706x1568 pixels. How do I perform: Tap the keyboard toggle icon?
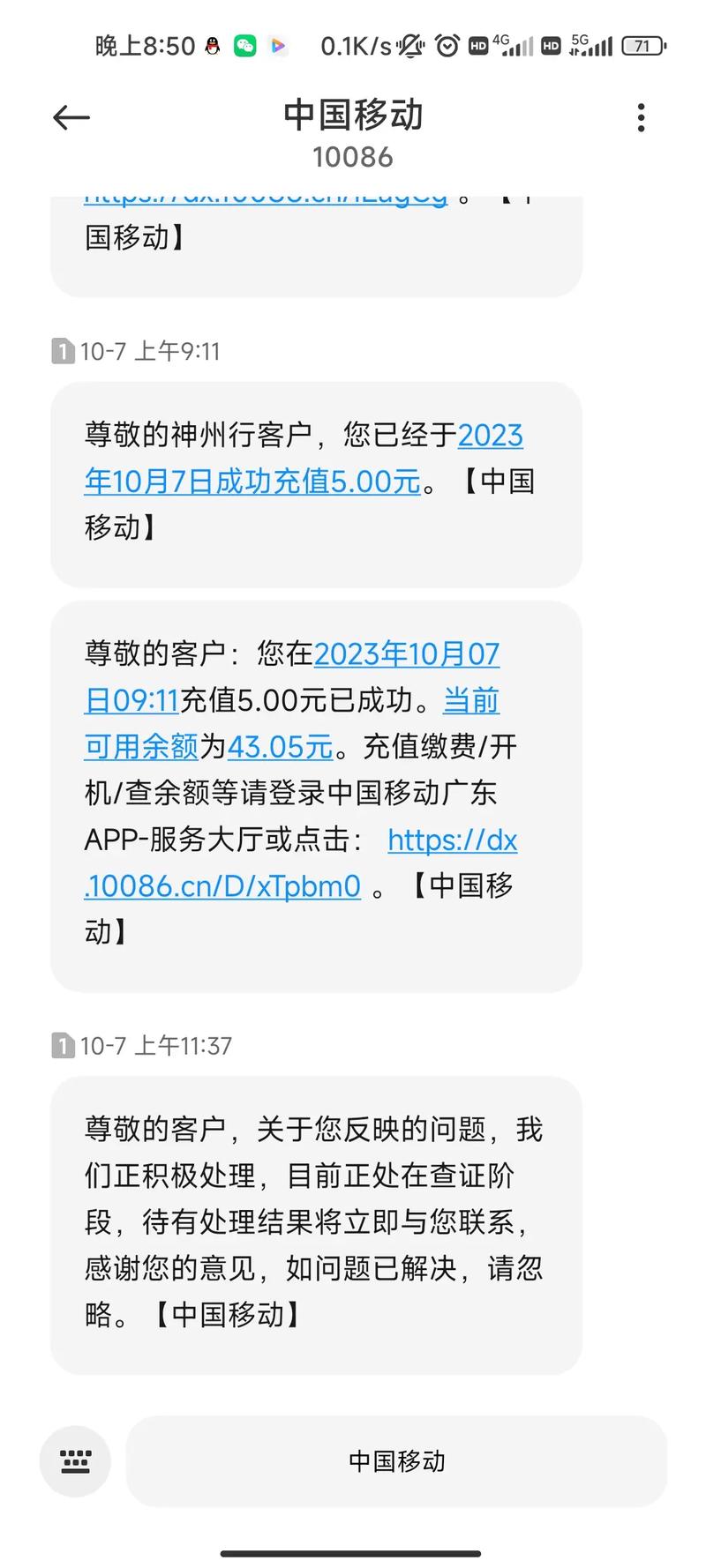click(x=75, y=1461)
